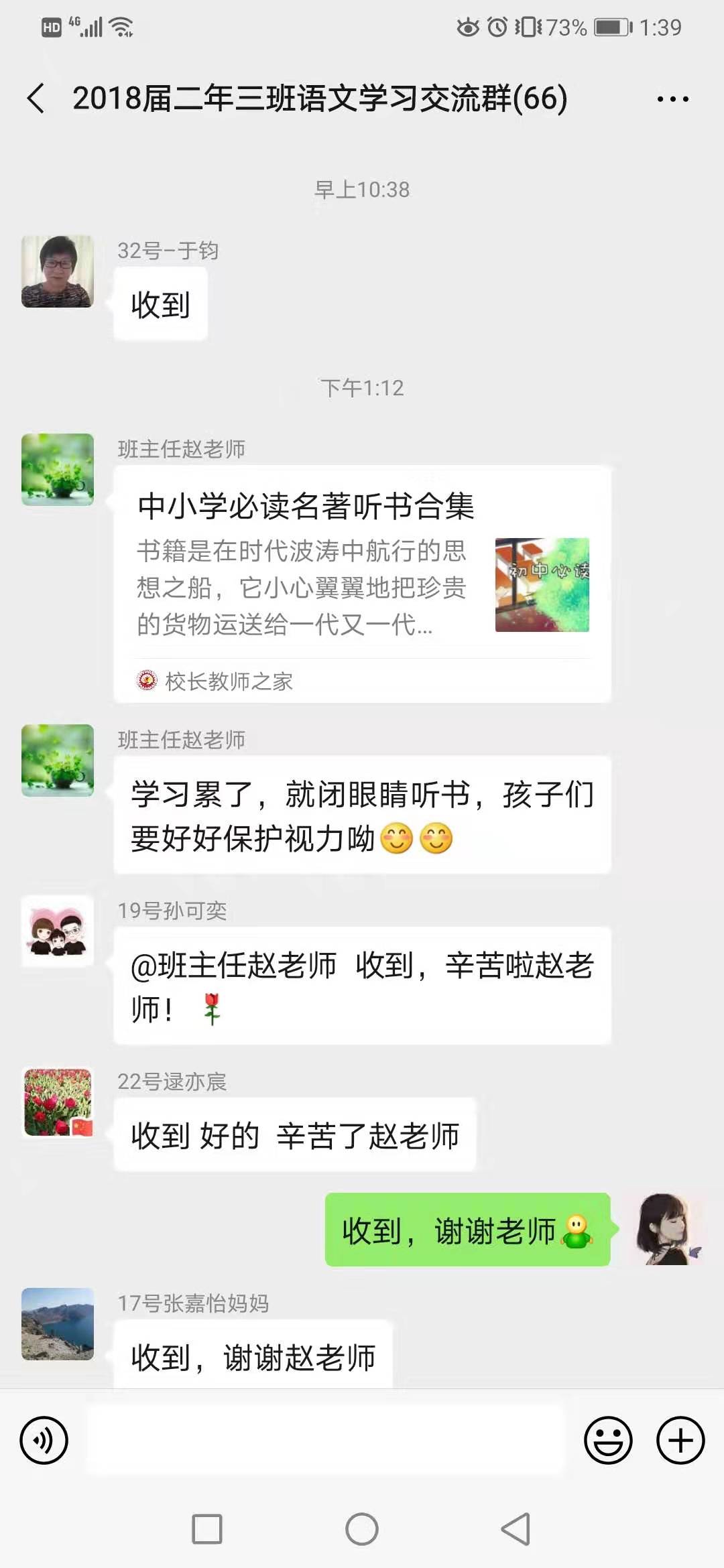View 19号孙可奕's profile avatar
Viewport: 724px width, 1568px height.
pyautogui.click(x=58, y=931)
